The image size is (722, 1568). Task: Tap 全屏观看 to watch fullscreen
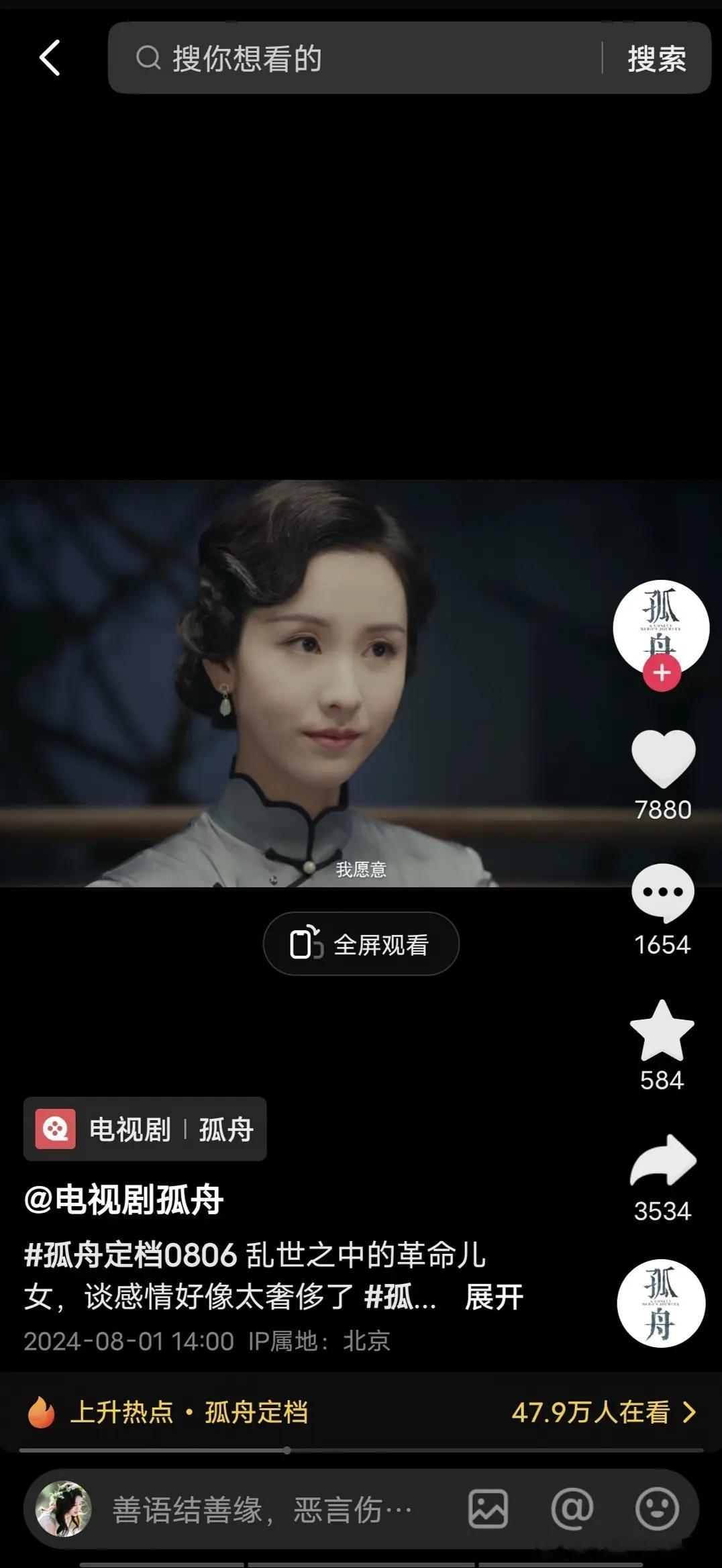coord(361,943)
